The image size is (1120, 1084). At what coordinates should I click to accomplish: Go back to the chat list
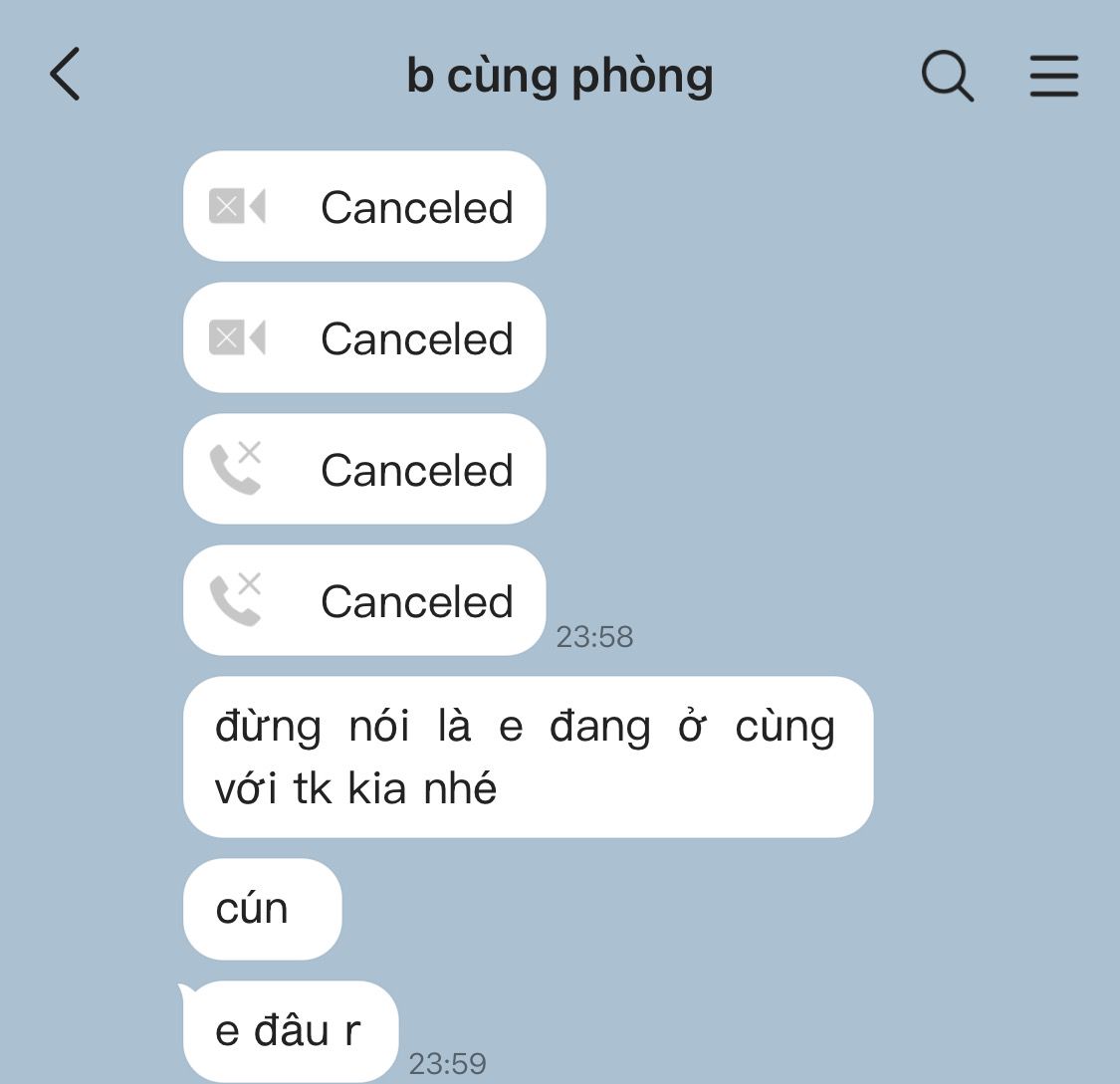coord(65,75)
